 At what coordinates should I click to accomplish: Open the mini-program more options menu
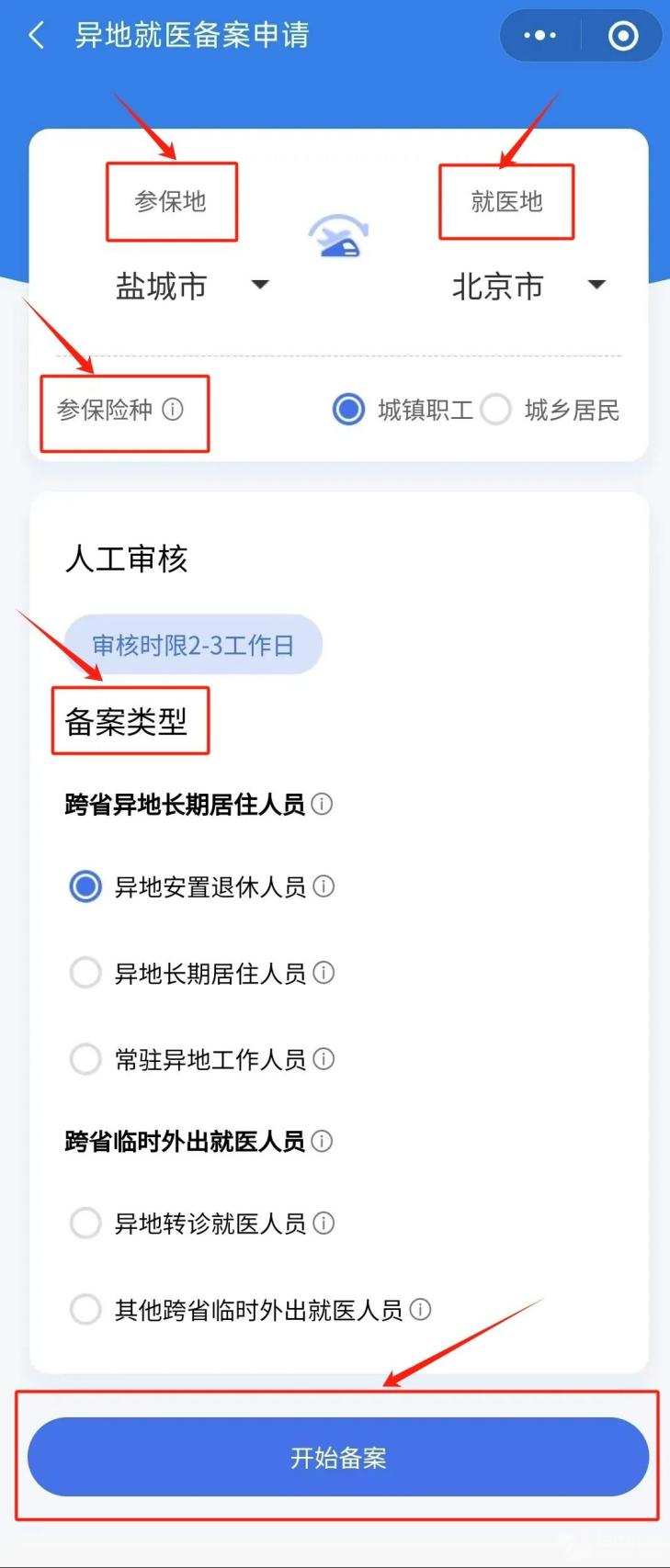coord(539,35)
